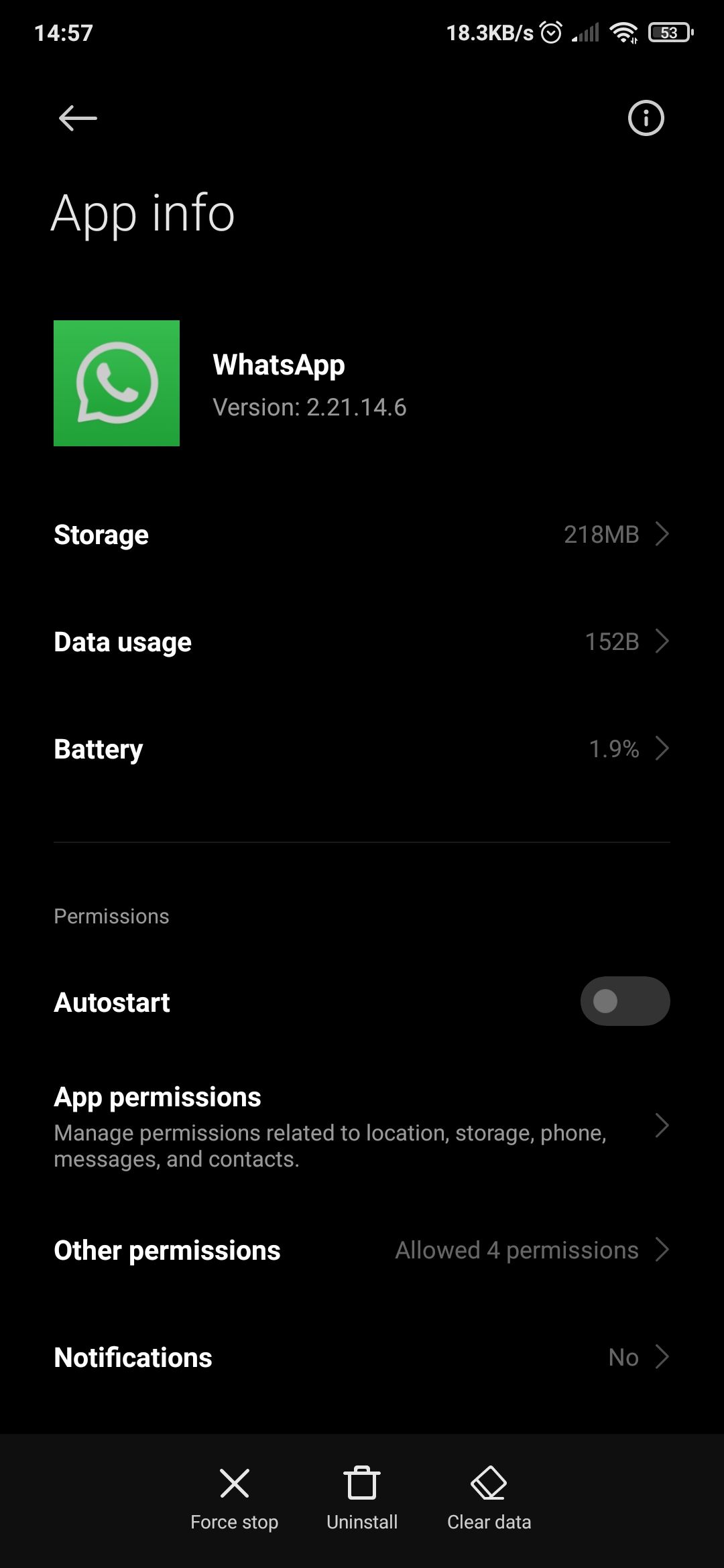Tap the 1.9% battery usage value

(x=613, y=748)
